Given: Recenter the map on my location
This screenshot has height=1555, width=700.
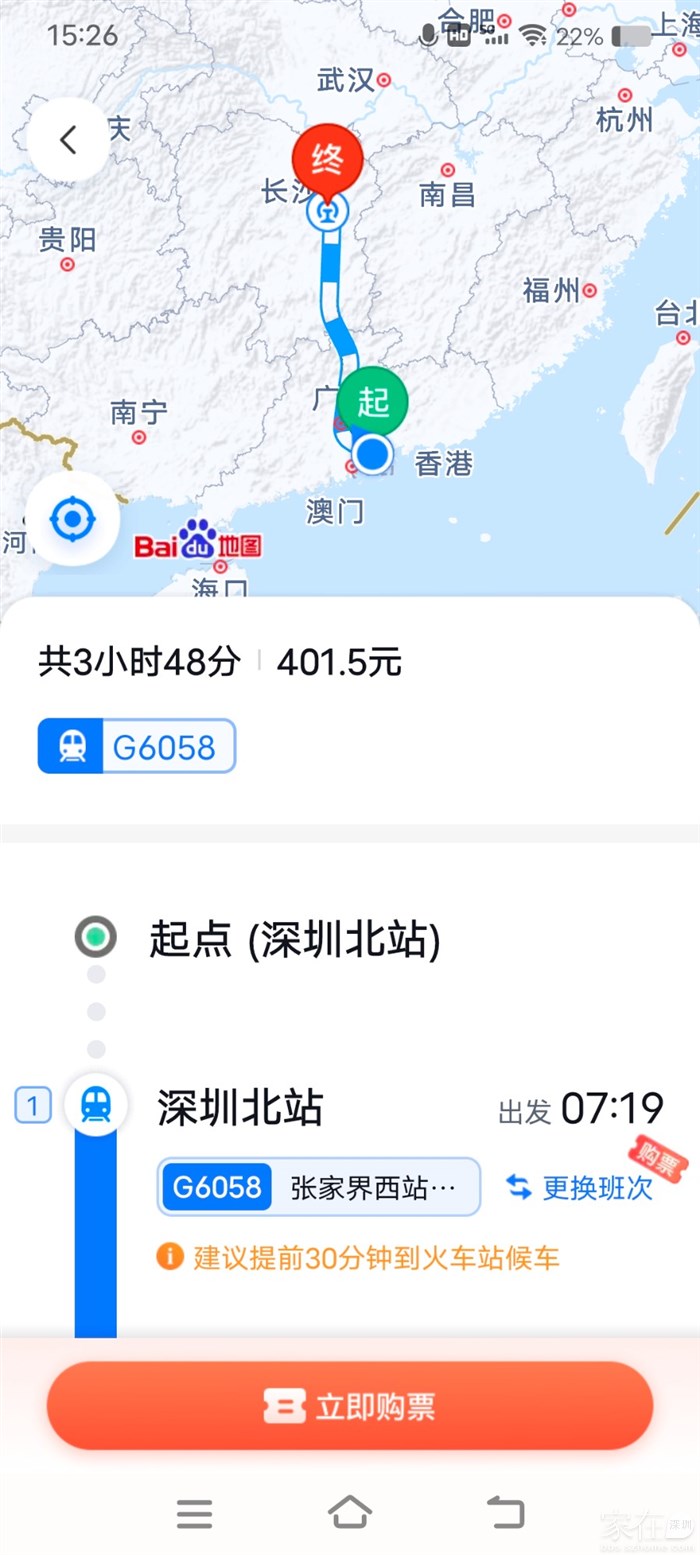Looking at the screenshot, I should [73, 520].
